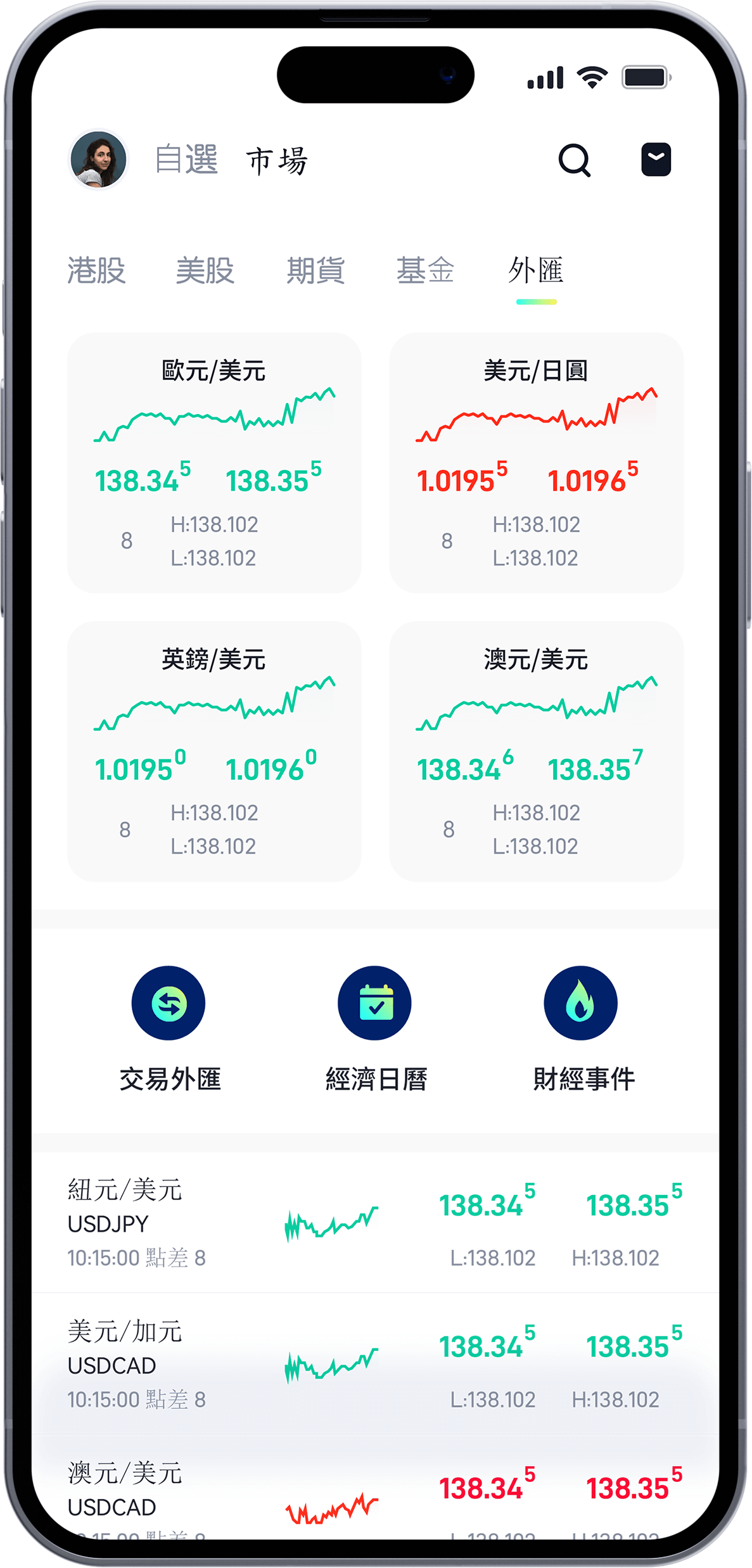Open the 期貨 futures tab

315,271
